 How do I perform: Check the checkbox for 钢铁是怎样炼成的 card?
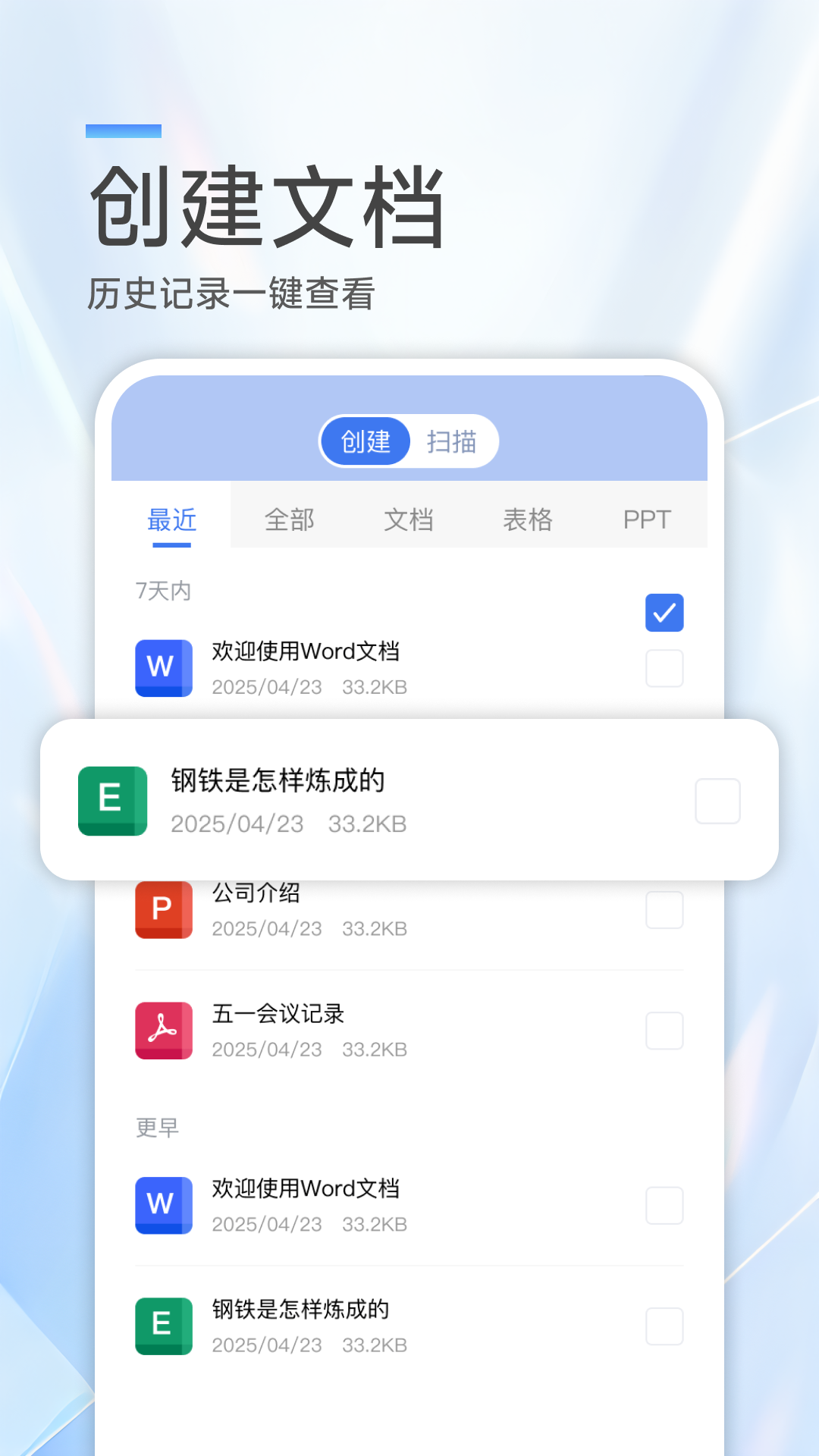pyautogui.click(x=717, y=802)
